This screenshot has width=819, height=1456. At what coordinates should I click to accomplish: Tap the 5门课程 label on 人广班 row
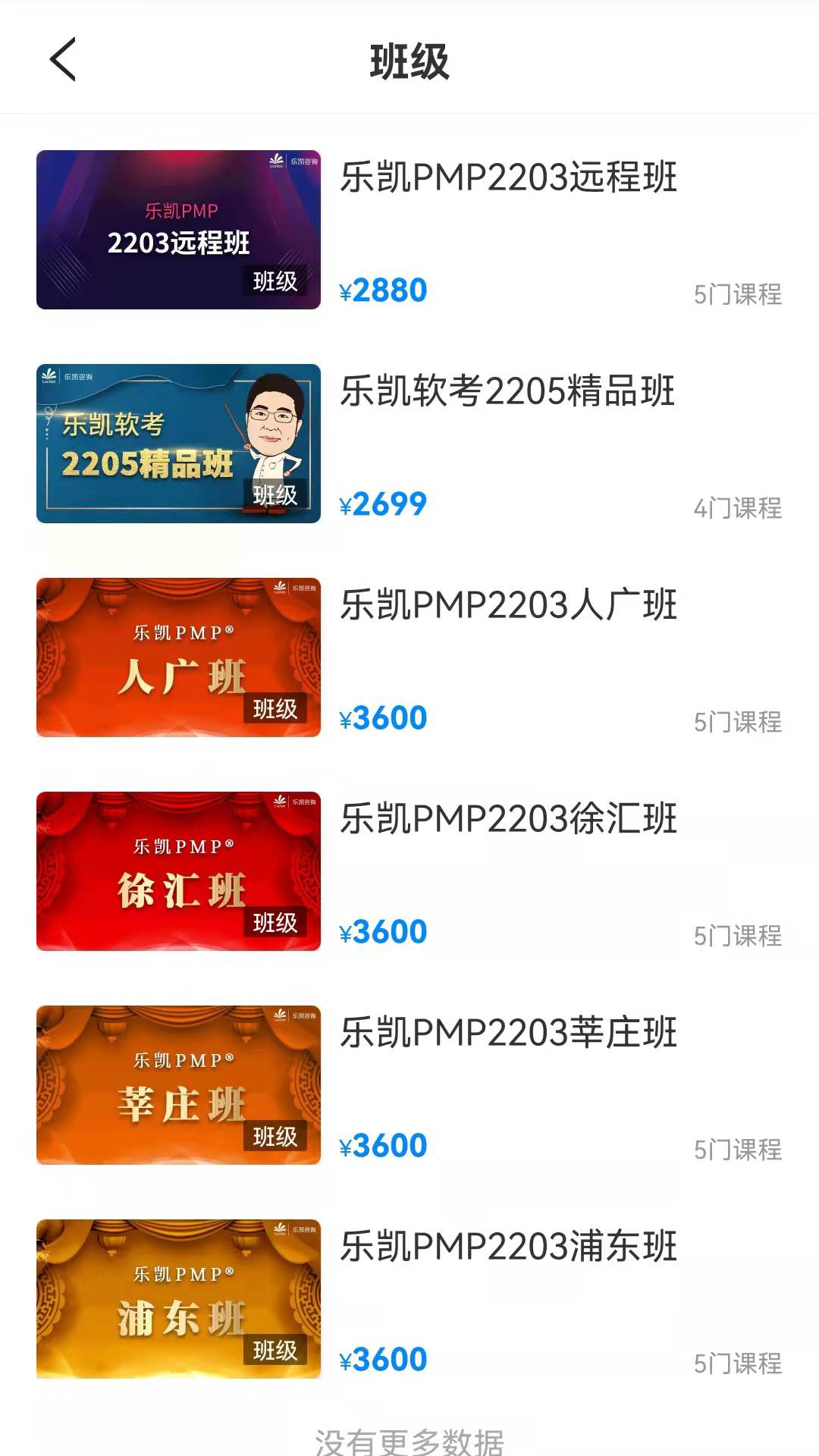(x=736, y=723)
